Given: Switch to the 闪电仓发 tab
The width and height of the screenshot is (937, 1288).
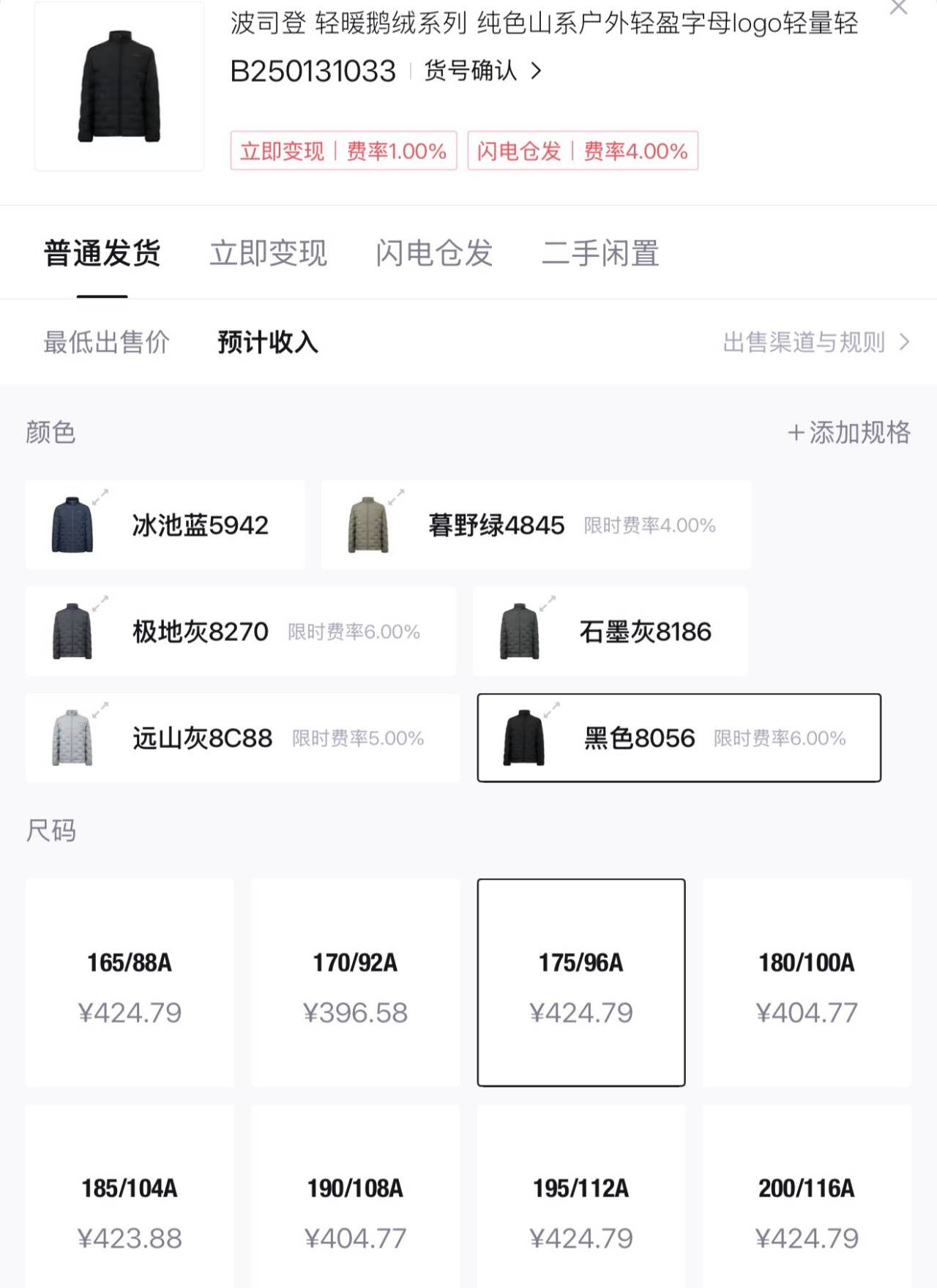Looking at the screenshot, I should click(434, 253).
